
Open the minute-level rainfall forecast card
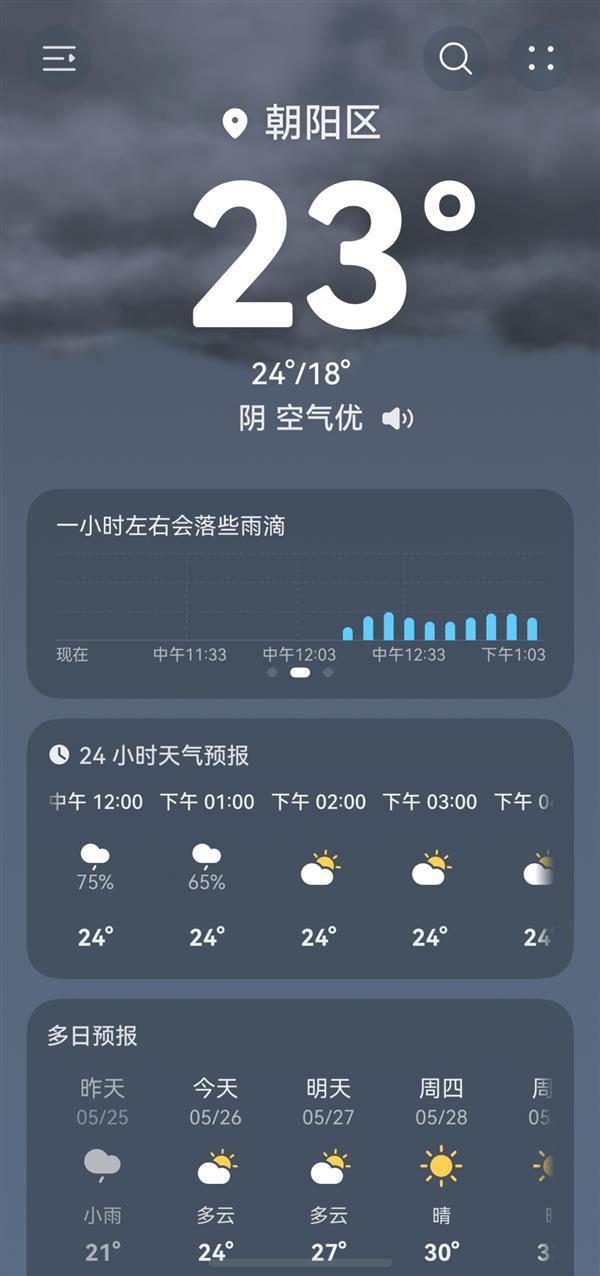[300, 593]
